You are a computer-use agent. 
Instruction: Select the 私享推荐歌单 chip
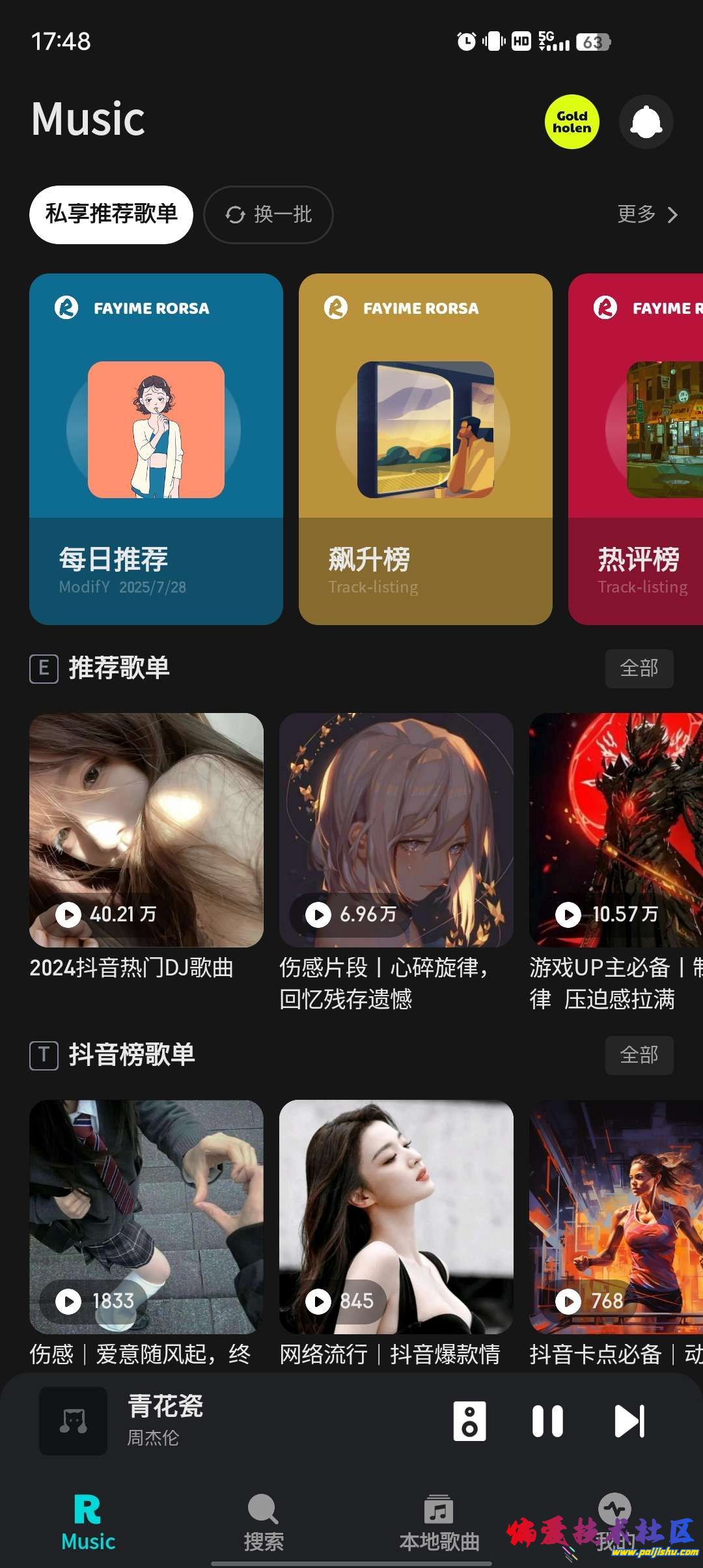[111, 214]
